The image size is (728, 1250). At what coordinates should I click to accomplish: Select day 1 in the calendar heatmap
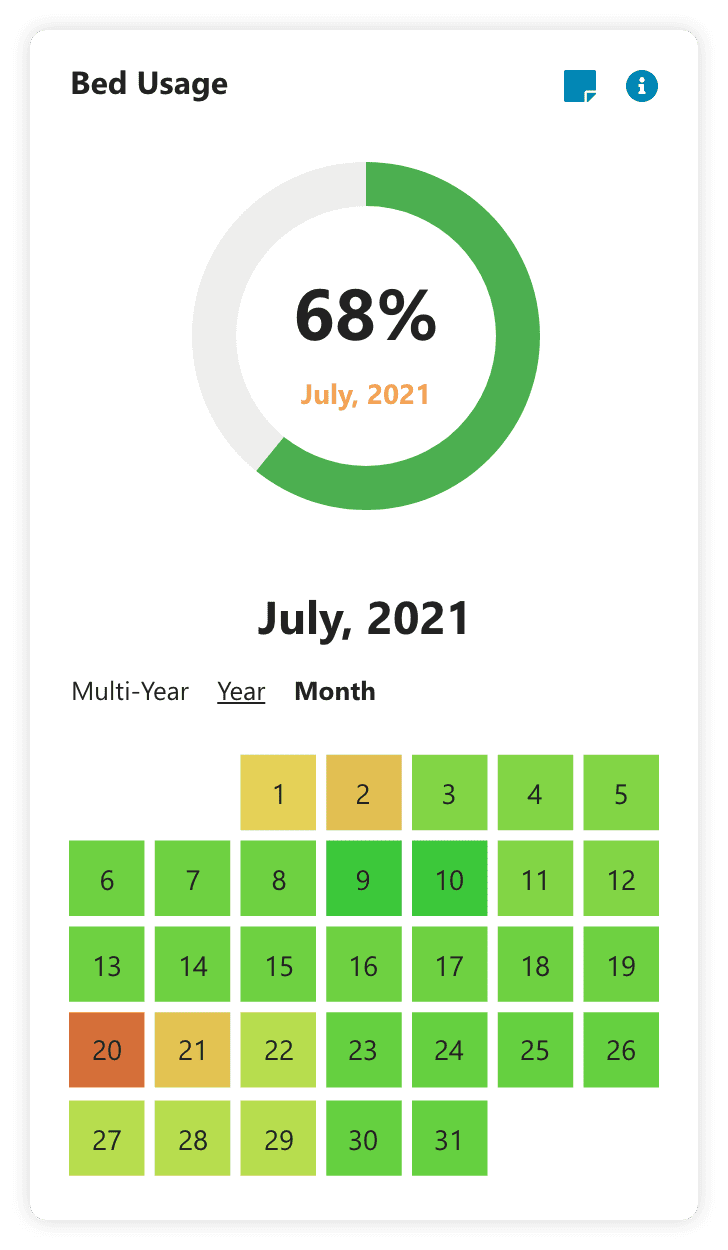[x=279, y=793]
